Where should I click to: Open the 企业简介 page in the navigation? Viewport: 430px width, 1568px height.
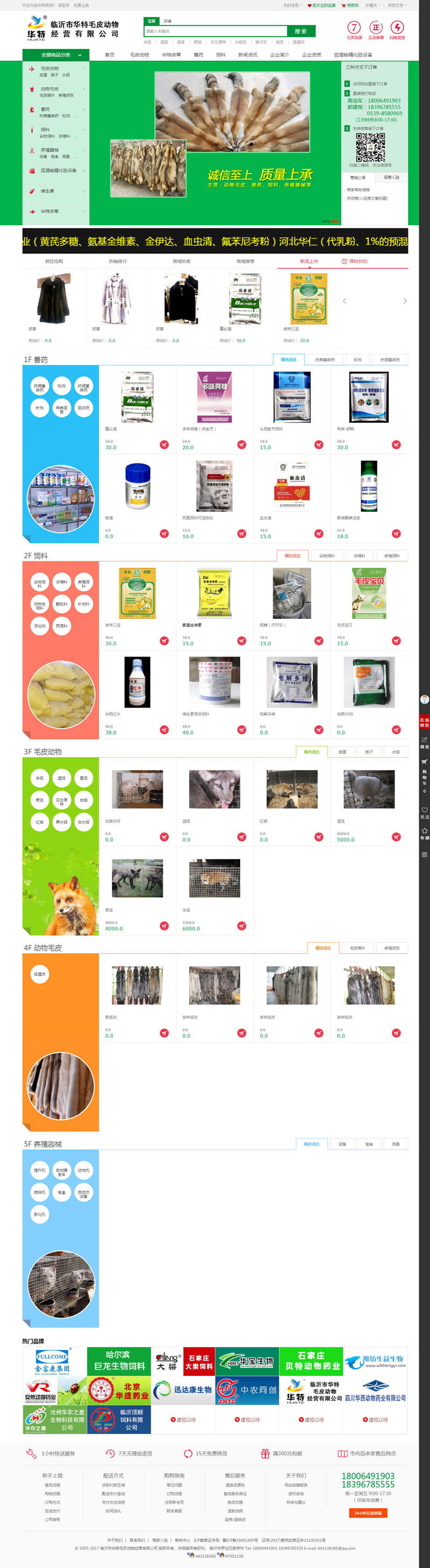(279, 55)
